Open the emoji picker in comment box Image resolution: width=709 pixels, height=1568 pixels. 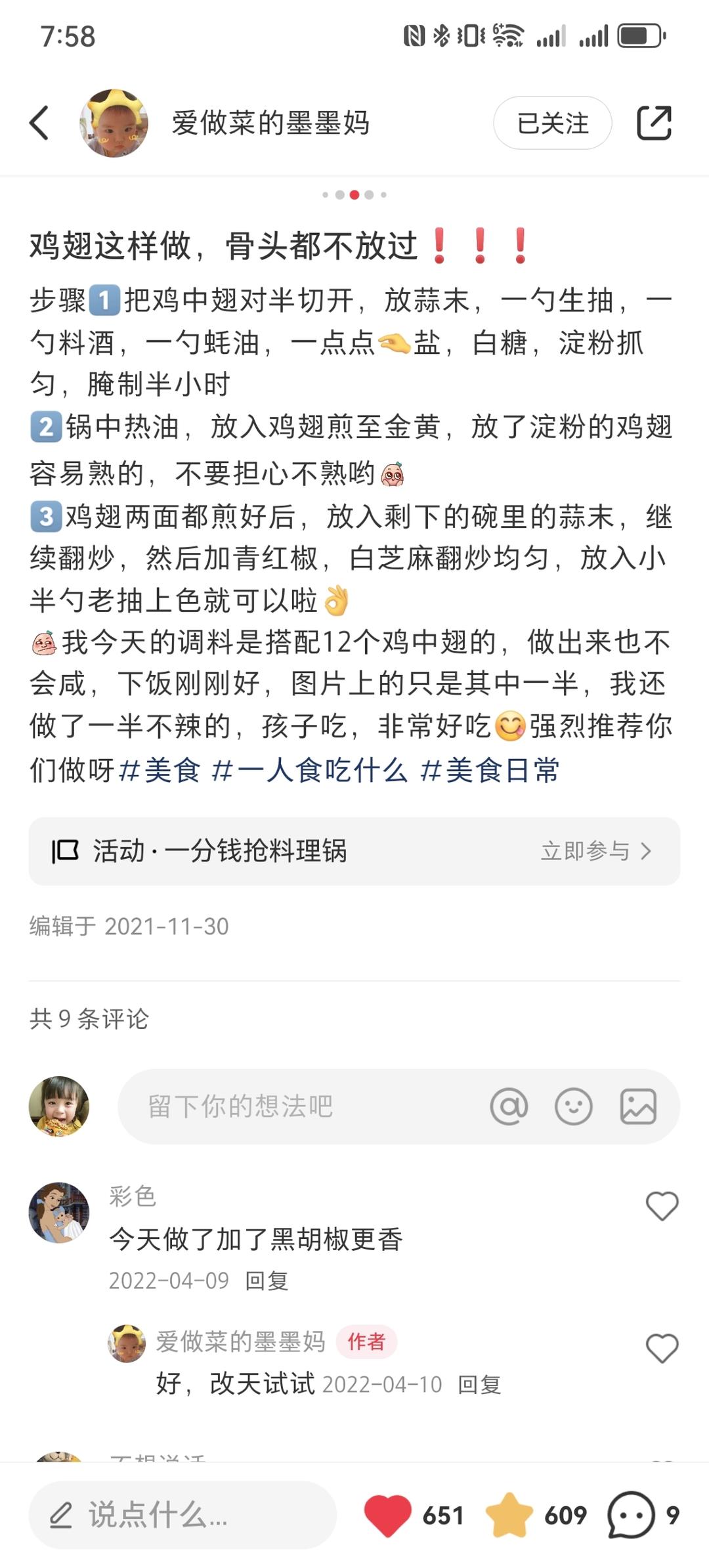point(573,1106)
